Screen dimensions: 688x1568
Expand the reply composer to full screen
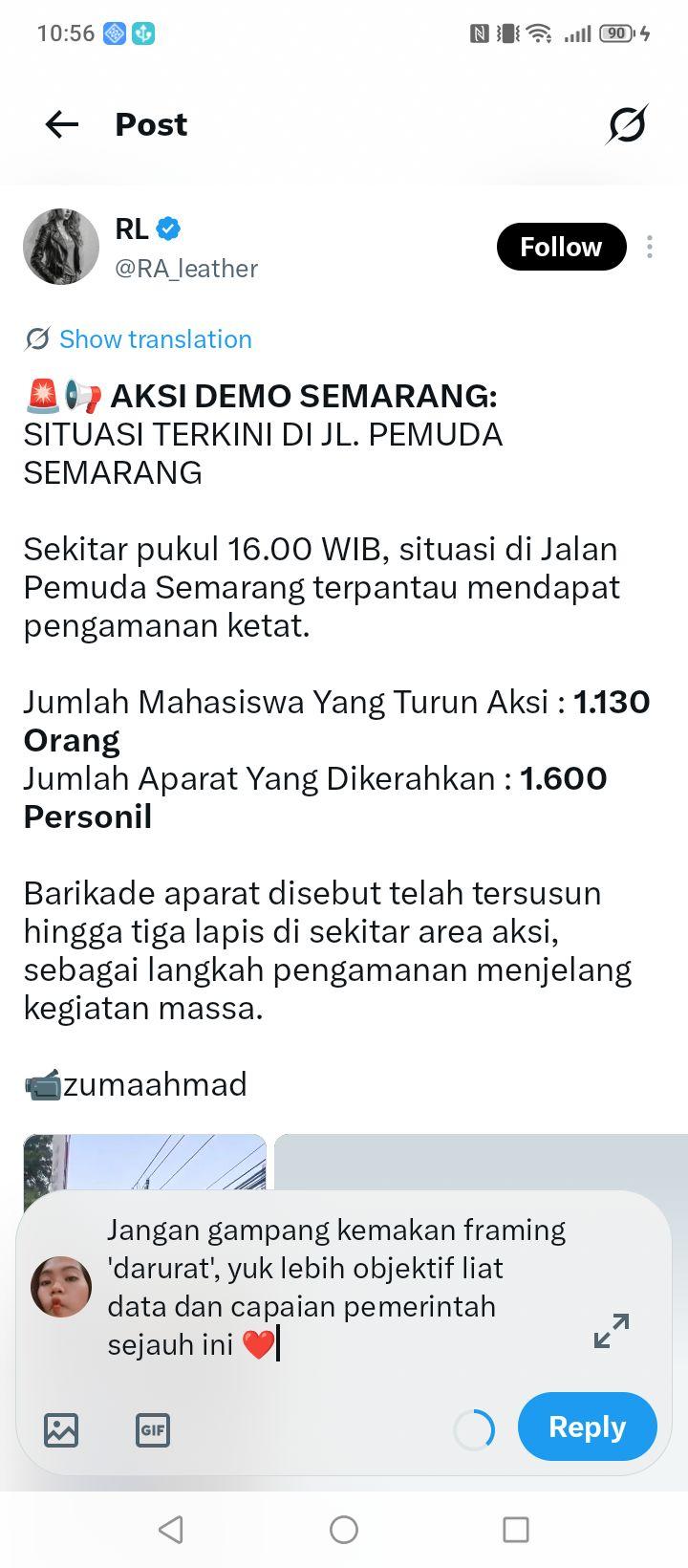[x=612, y=1330]
